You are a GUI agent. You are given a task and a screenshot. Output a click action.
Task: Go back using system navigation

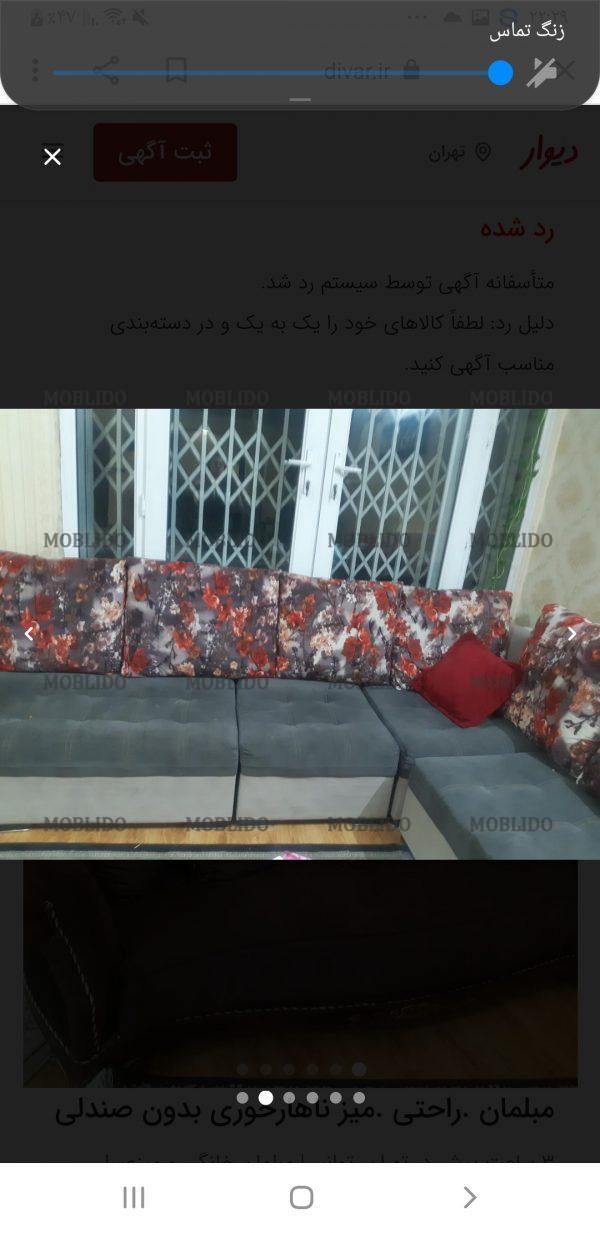(x=469, y=1197)
